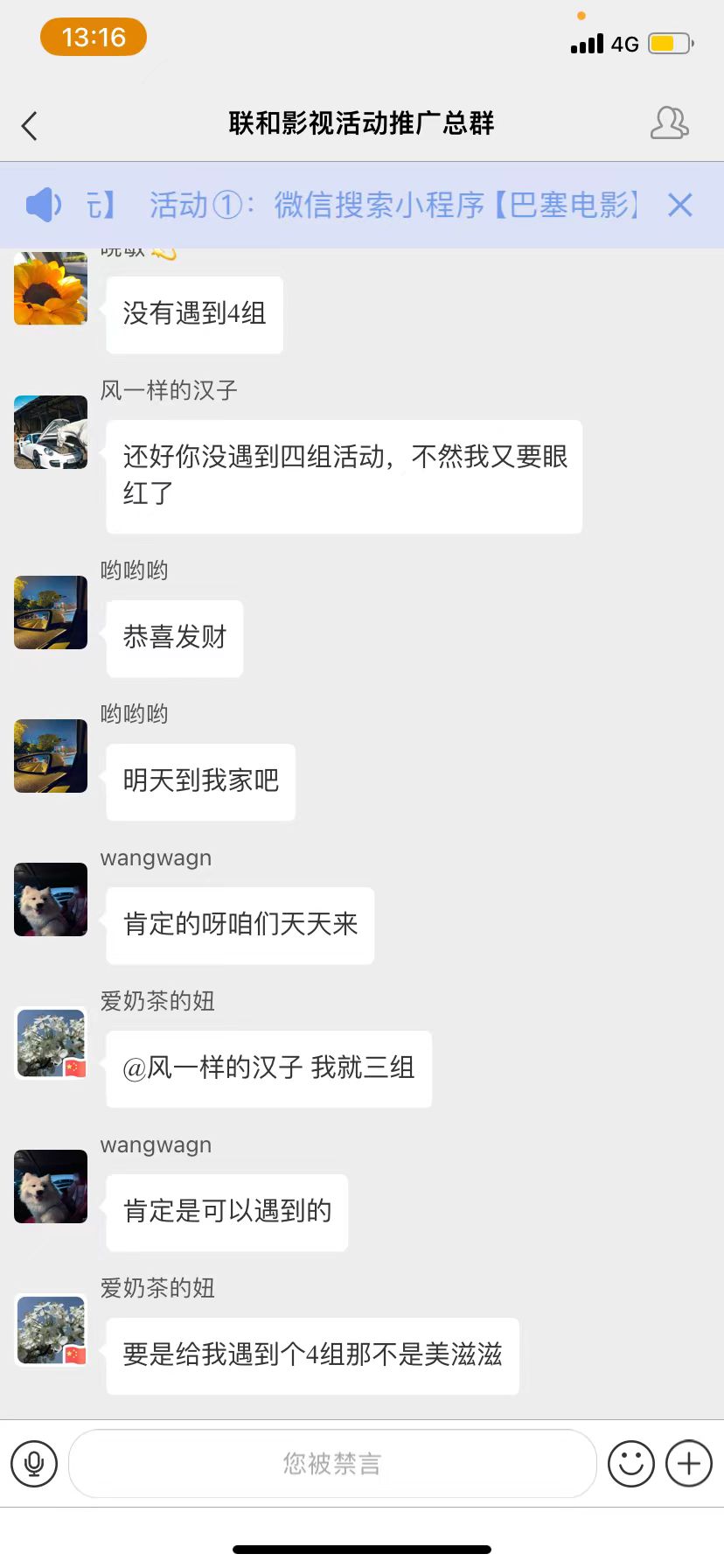724x1568 pixels.
Task: Switch to voice input microphone
Action: click(34, 1463)
